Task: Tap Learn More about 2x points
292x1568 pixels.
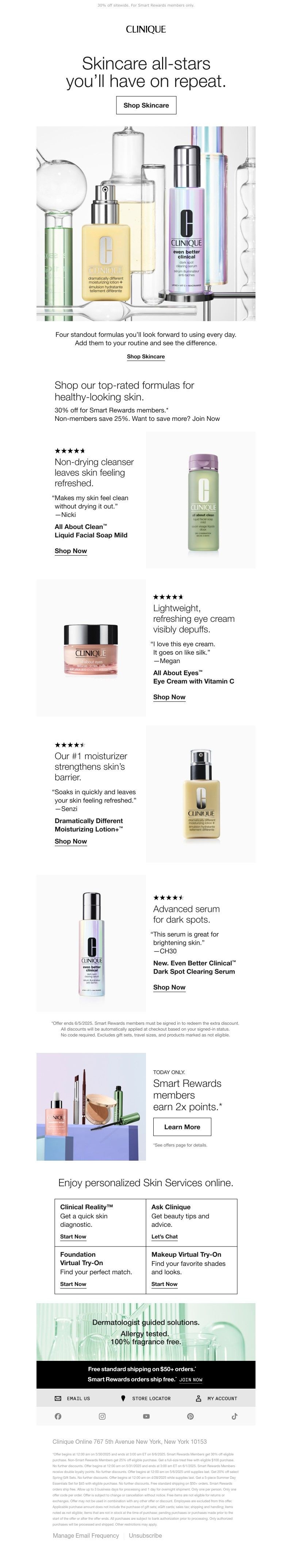Action: pos(182,1127)
